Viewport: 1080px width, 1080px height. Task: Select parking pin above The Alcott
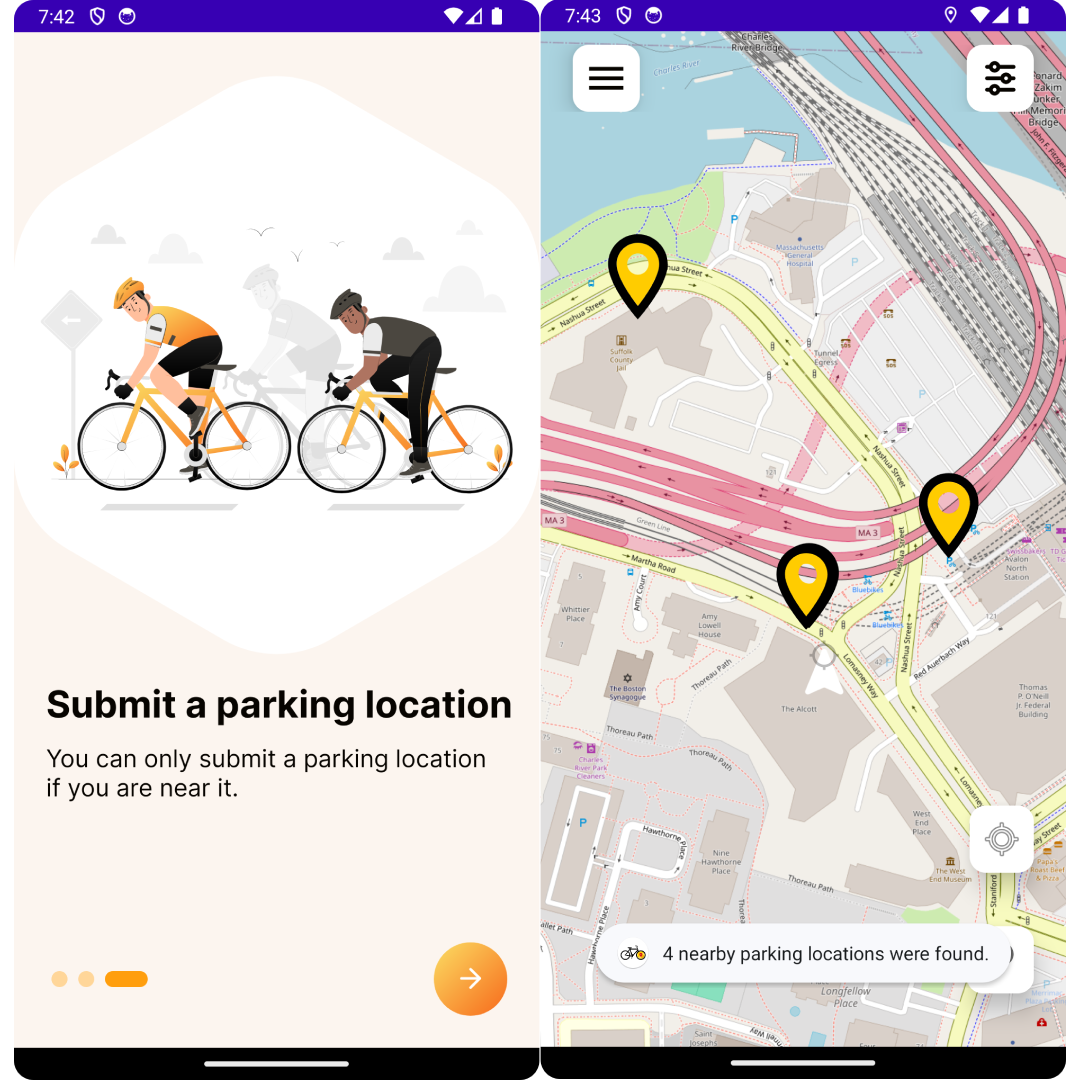click(807, 578)
